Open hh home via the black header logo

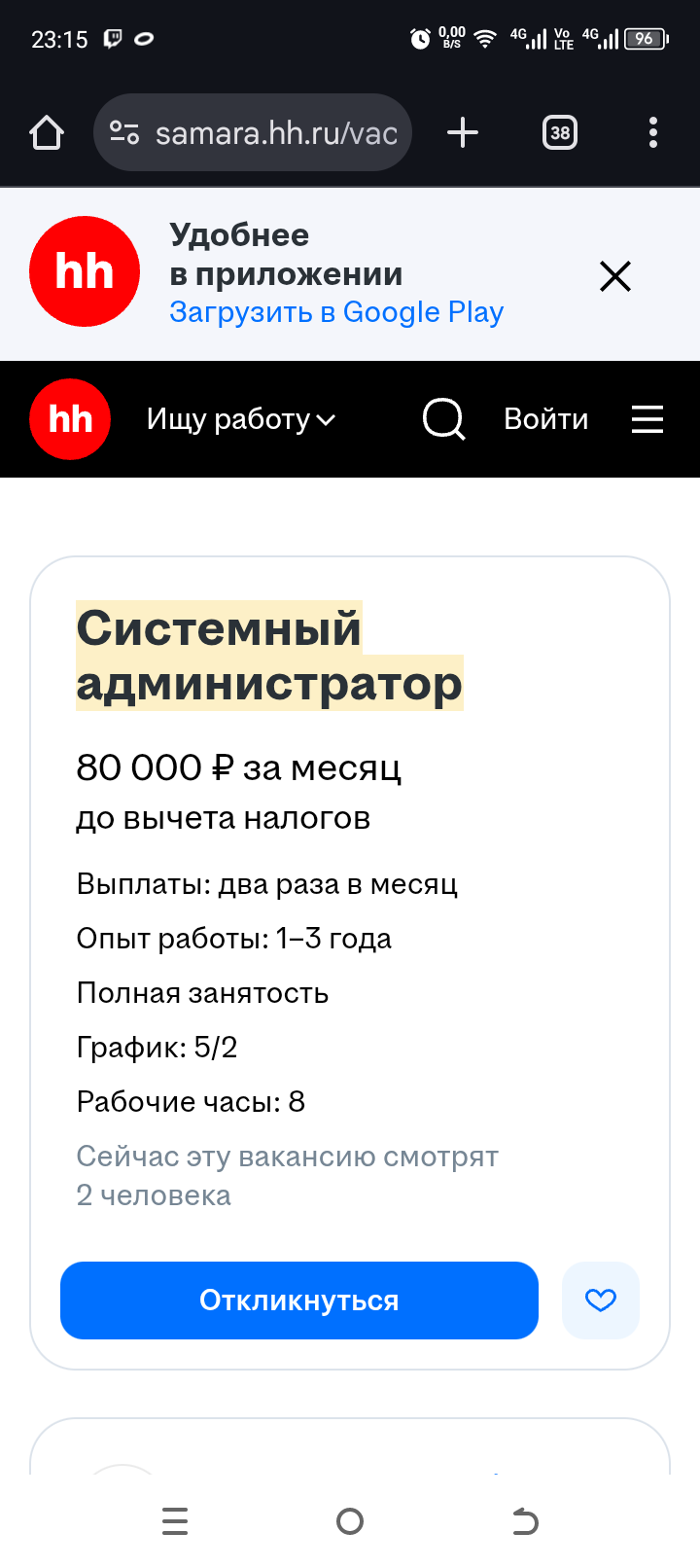coord(70,419)
